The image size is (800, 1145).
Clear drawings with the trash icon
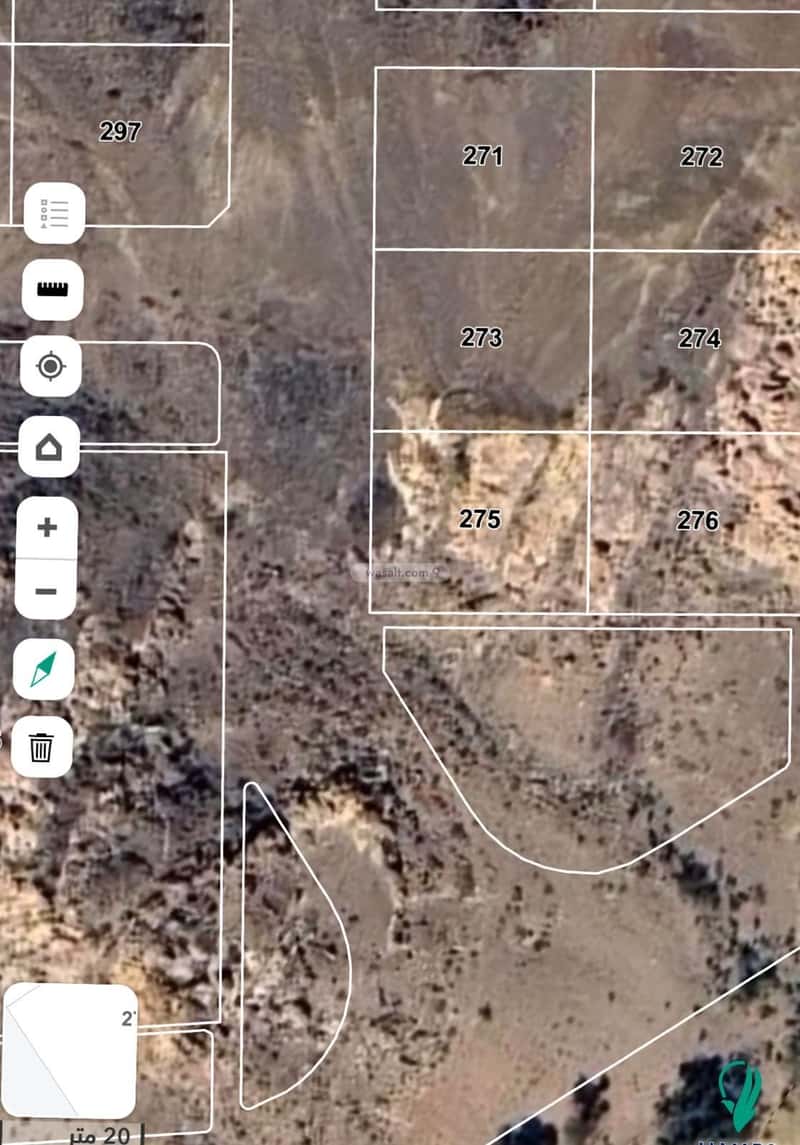coord(42,747)
